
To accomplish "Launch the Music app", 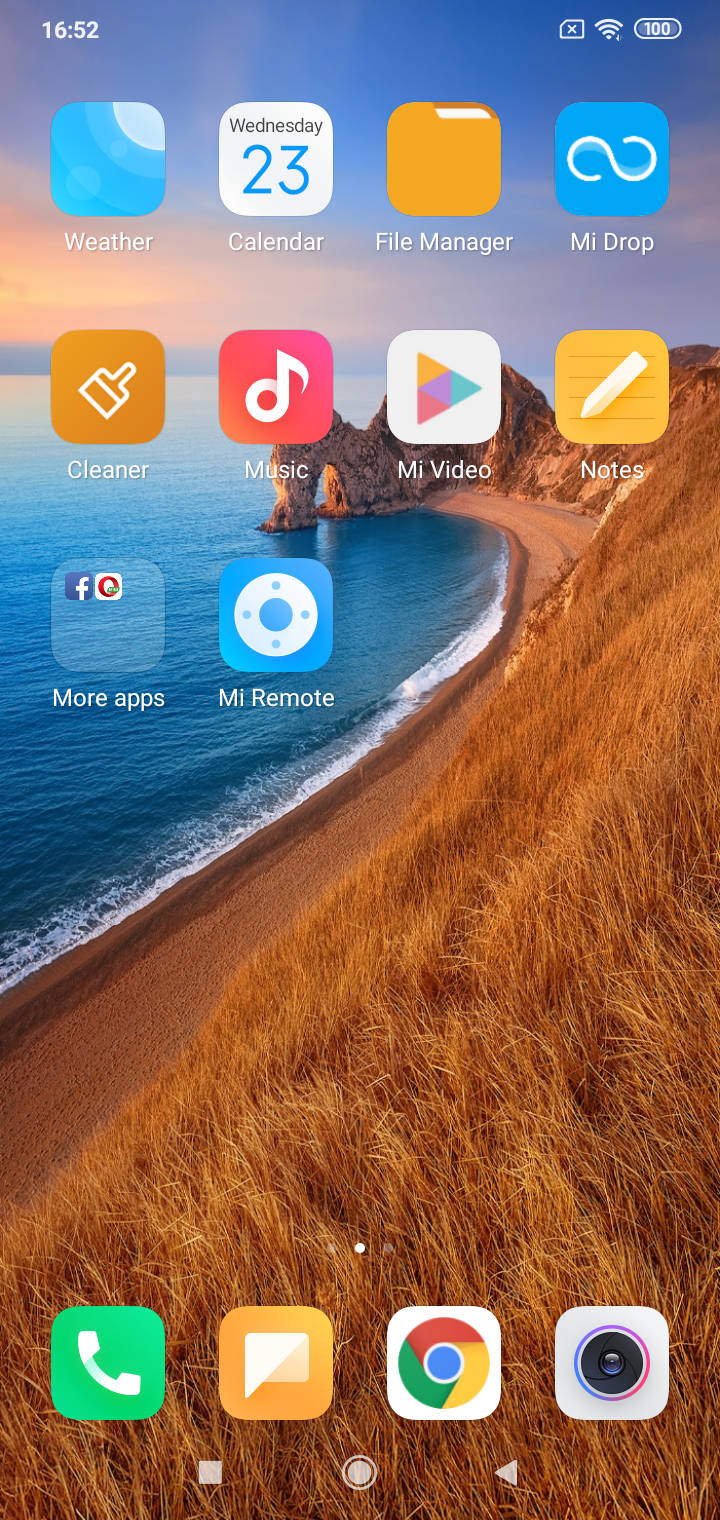I will tap(276, 387).
